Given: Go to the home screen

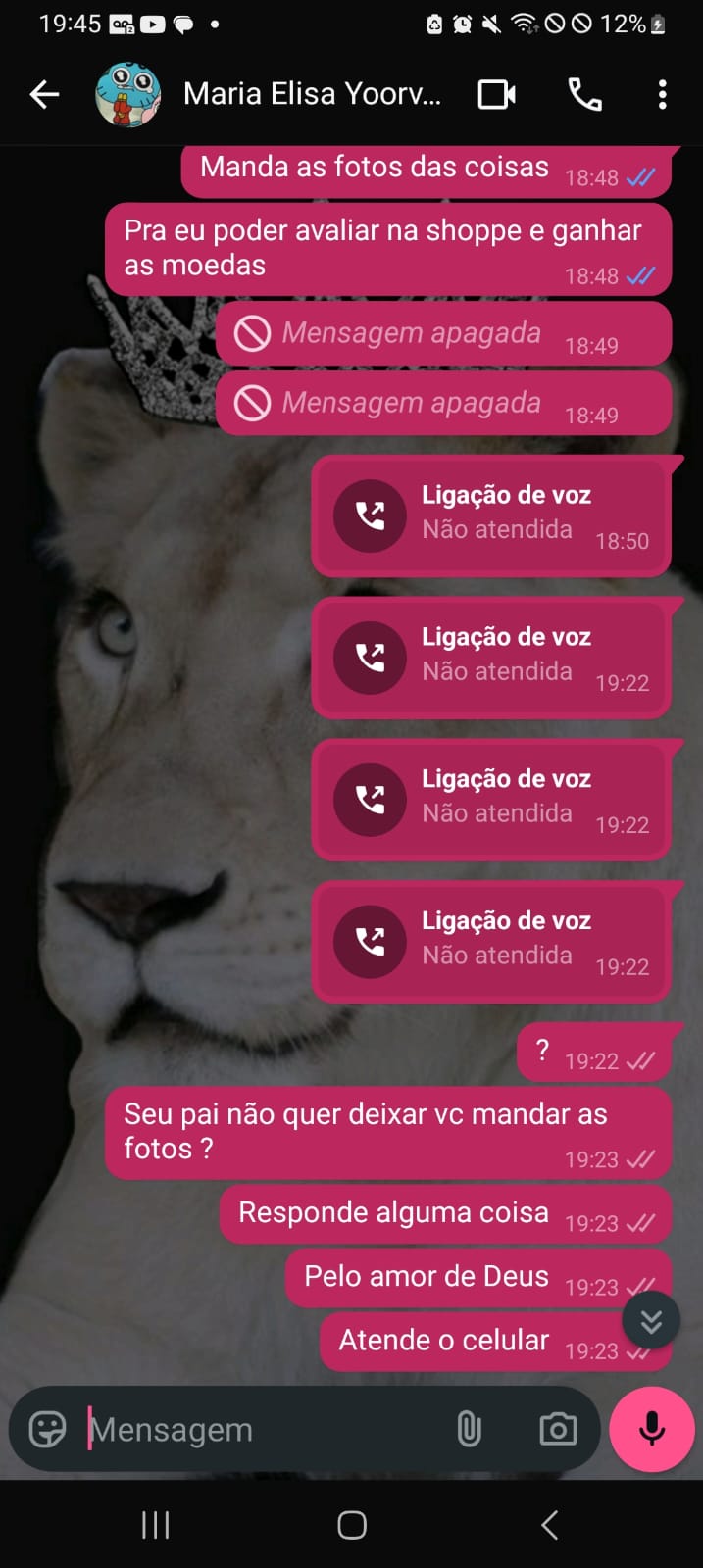Looking at the screenshot, I should pos(352,1525).
